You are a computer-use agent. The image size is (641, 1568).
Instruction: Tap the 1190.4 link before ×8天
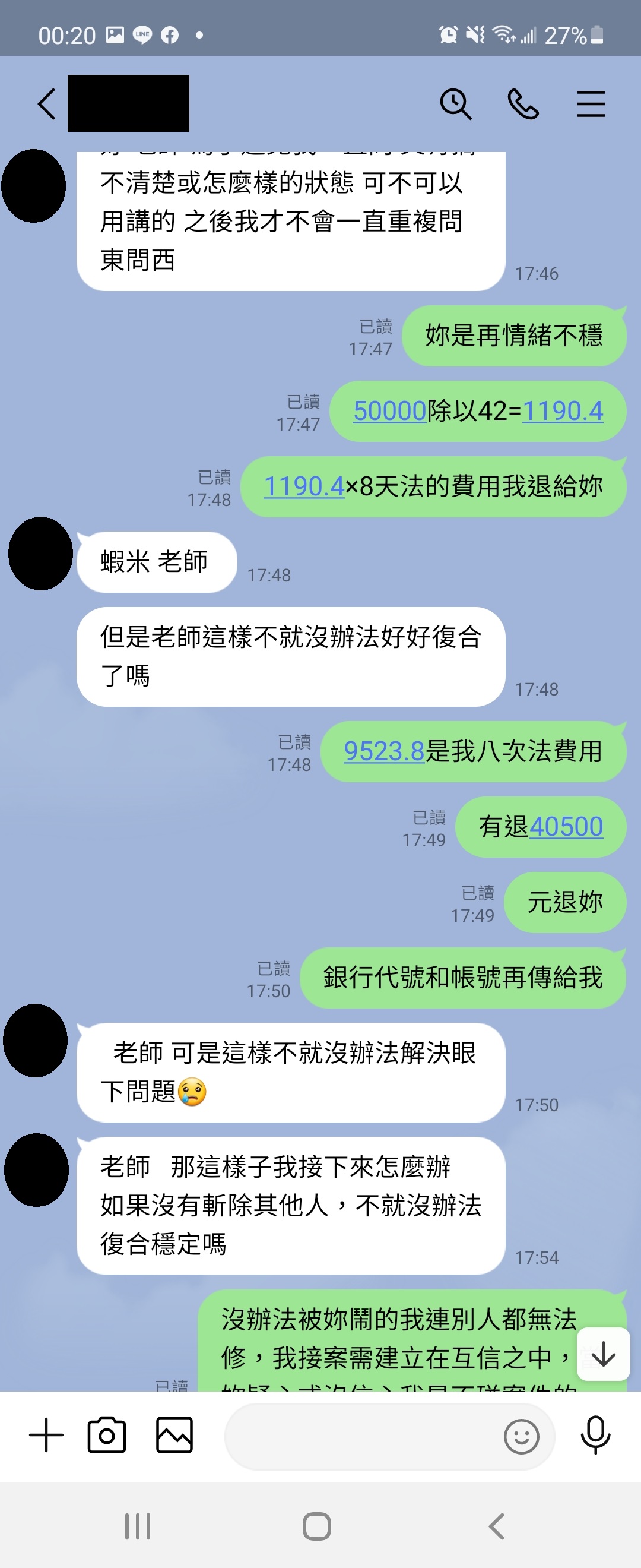[x=303, y=486]
